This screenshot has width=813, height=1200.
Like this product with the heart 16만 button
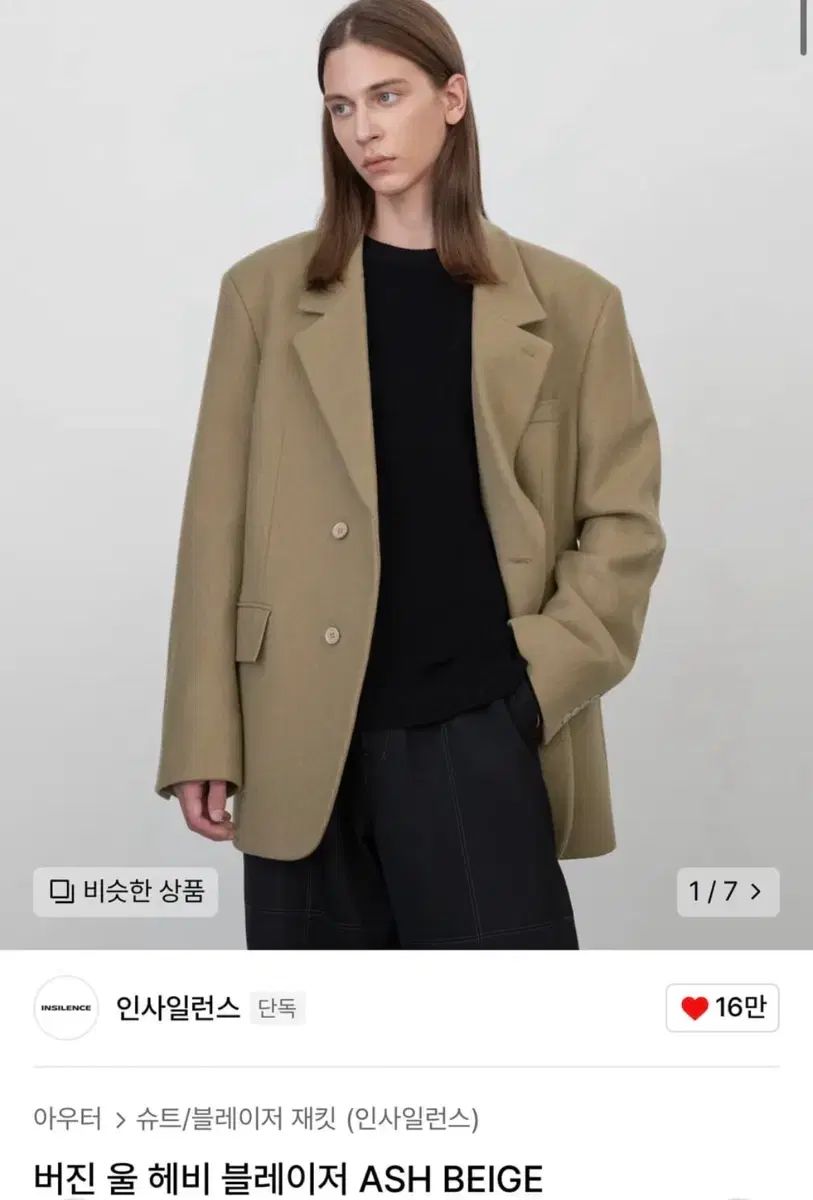[722, 1008]
